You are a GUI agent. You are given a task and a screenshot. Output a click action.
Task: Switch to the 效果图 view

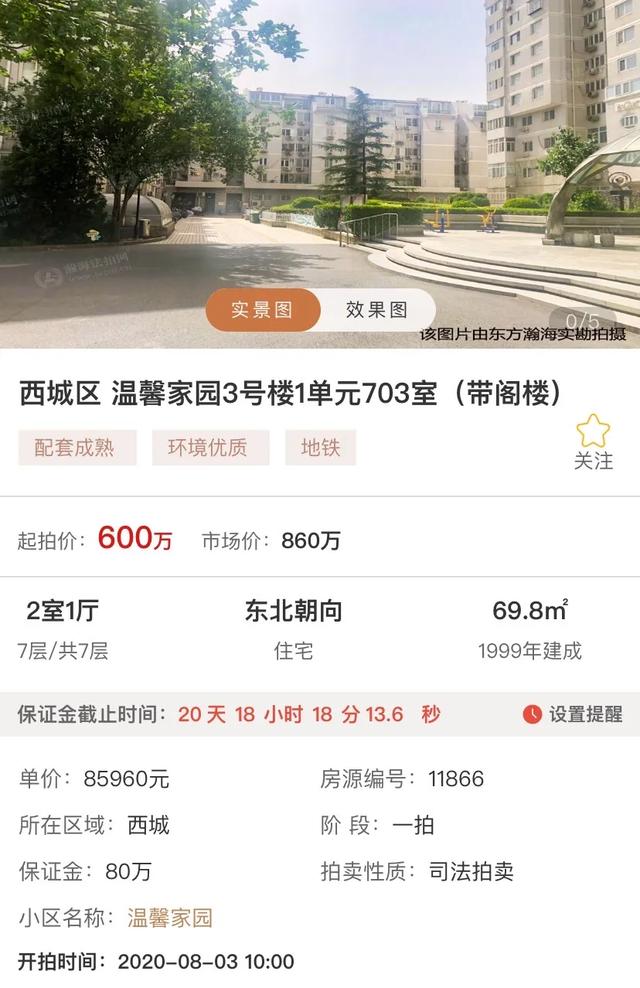(376, 309)
